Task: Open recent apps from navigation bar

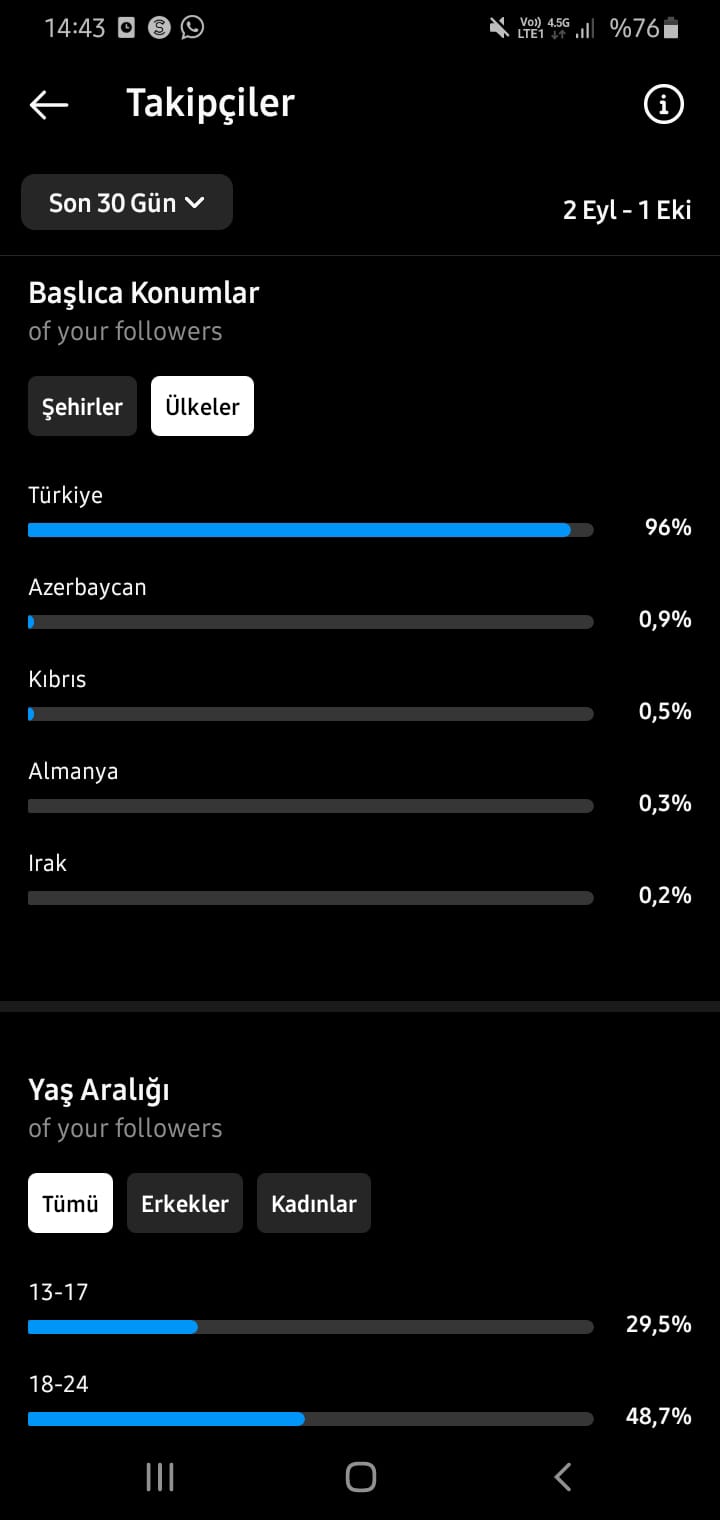Action: (160, 1477)
